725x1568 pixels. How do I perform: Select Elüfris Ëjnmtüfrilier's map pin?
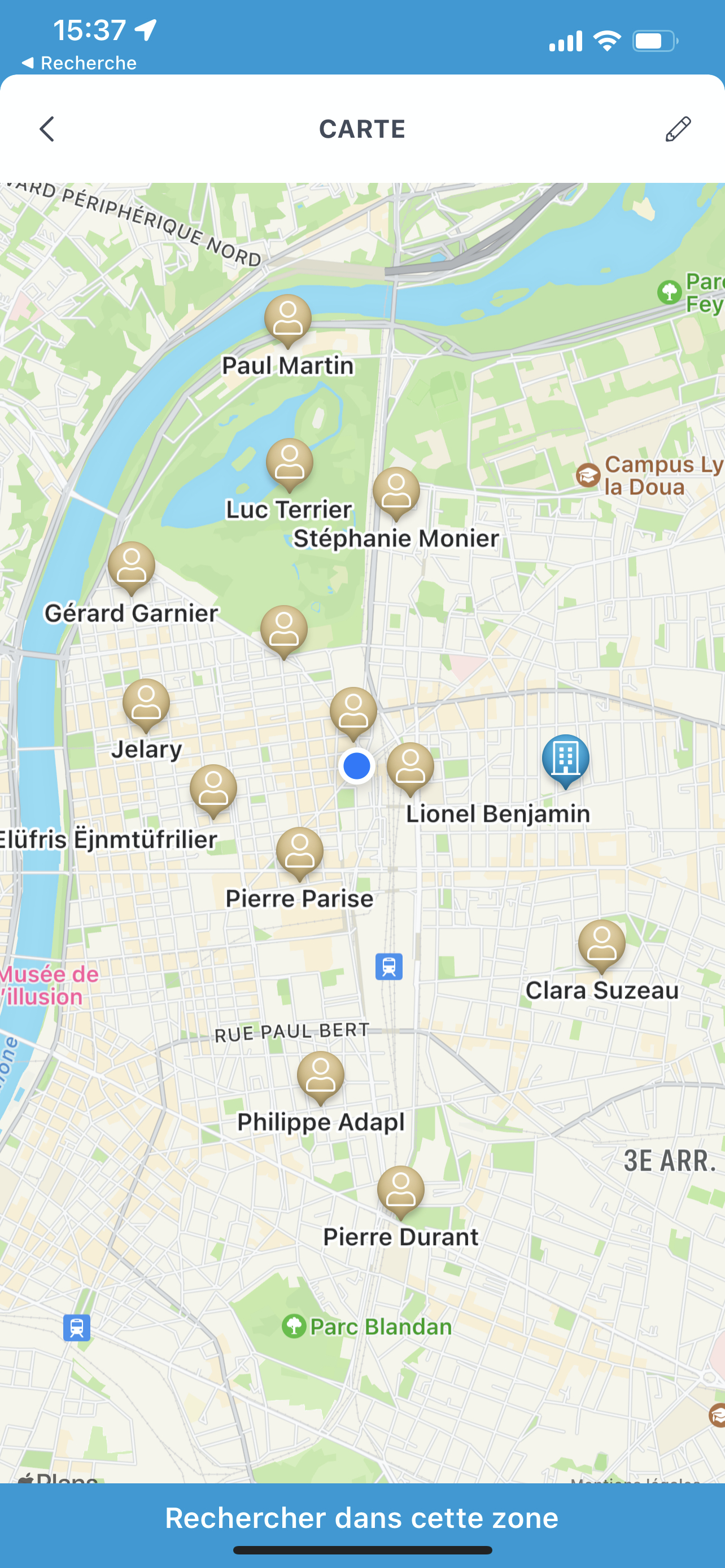[213, 790]
